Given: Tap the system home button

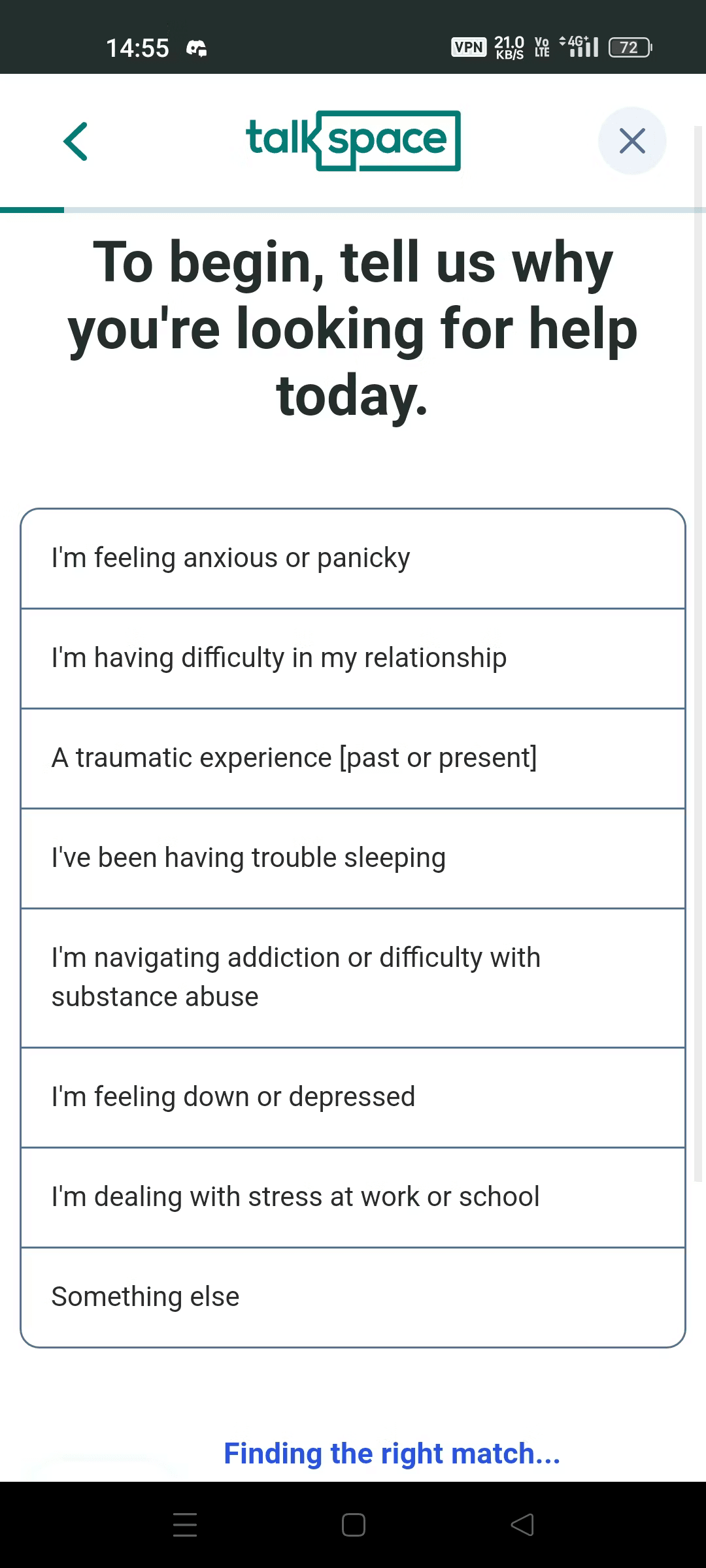Looking at the screenshot, I should 353,1525.
